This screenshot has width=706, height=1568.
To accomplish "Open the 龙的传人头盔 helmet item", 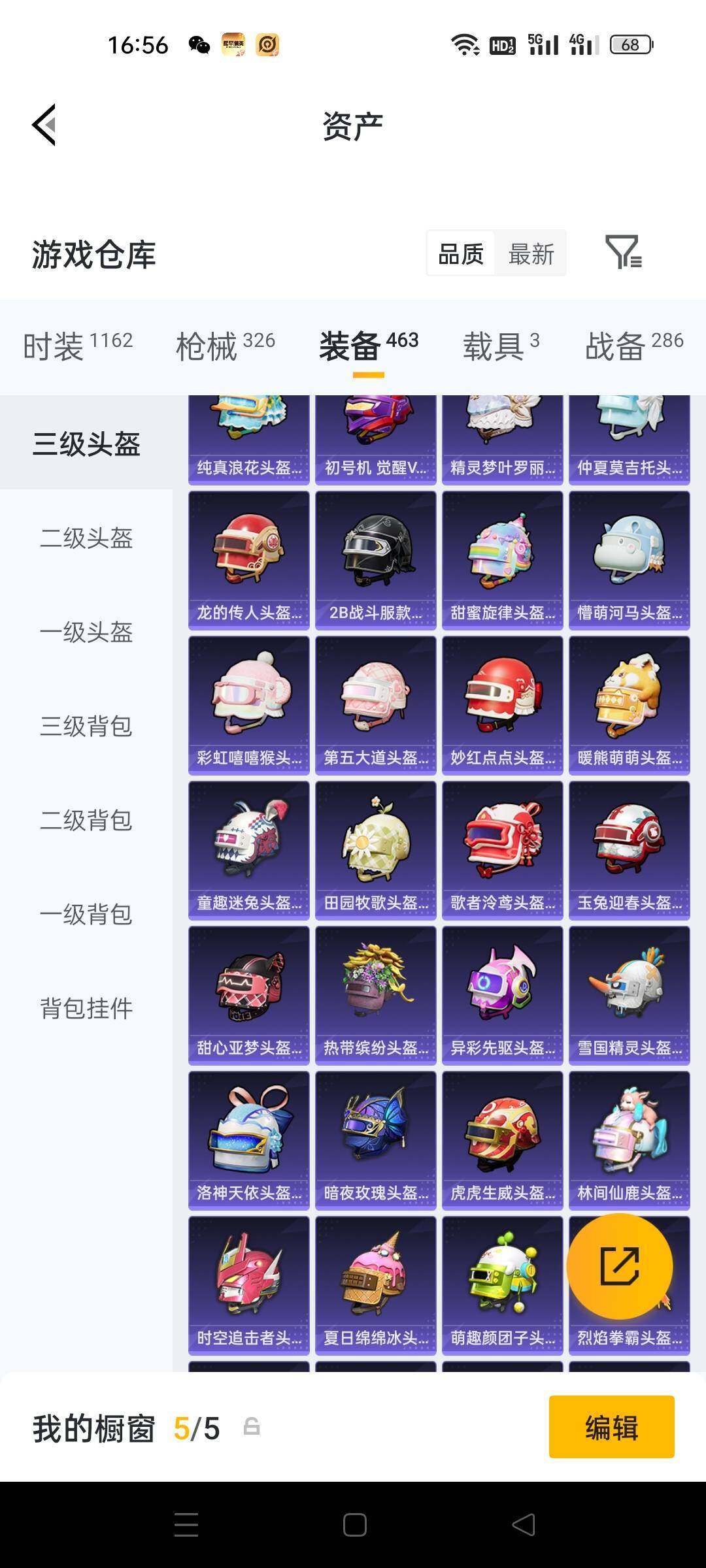I will click(x=249, y=560).
